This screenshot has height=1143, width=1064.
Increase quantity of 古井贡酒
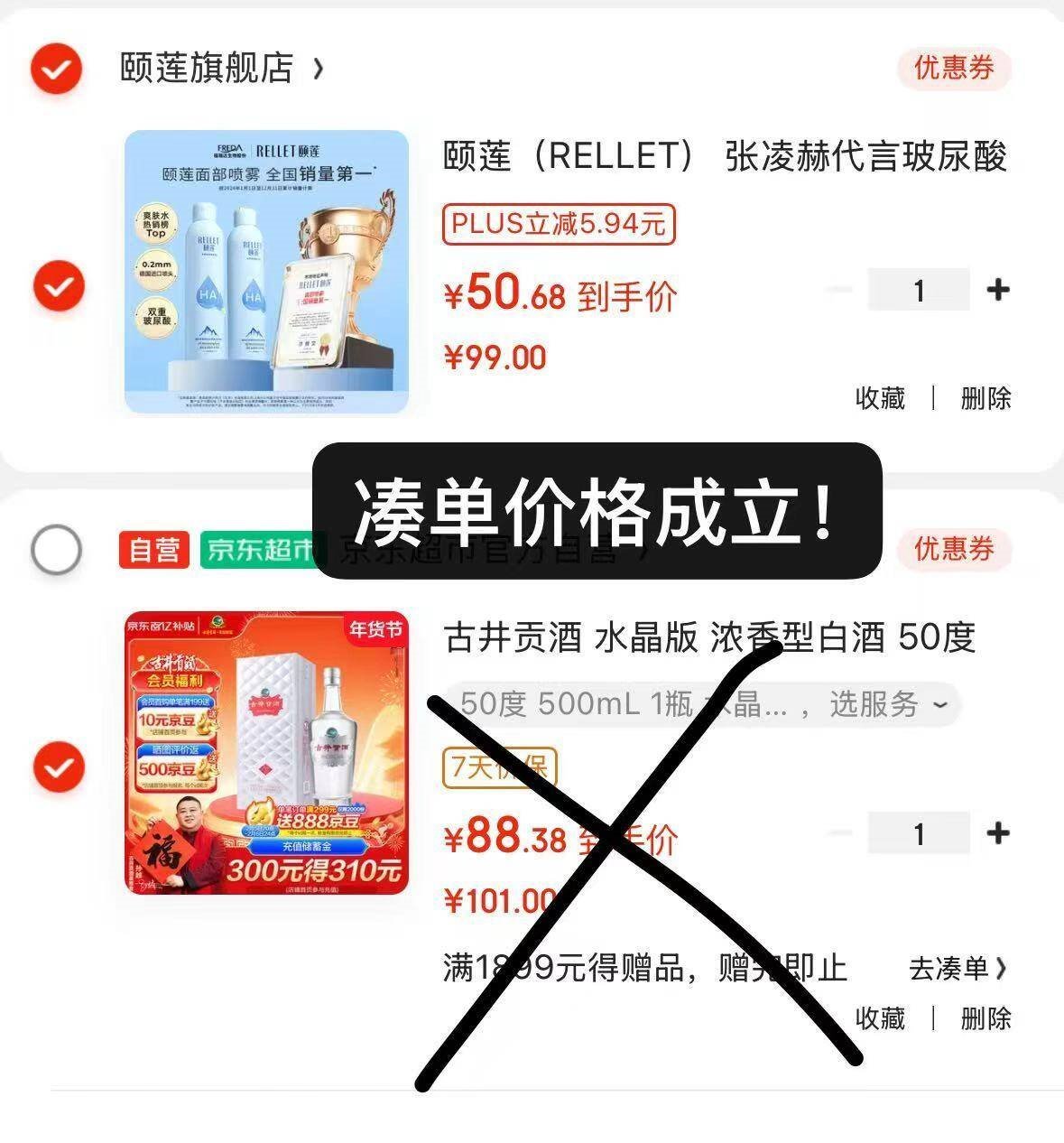[997, 832]
